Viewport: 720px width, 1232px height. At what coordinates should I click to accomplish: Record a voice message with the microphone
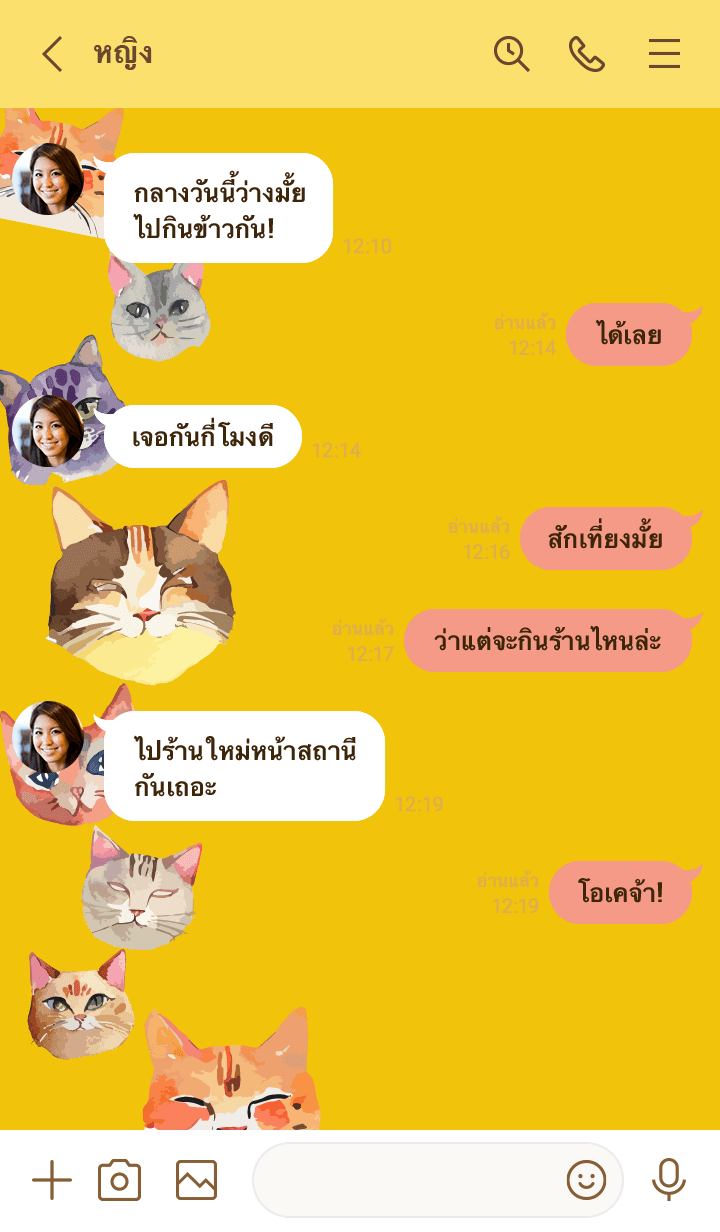pos(668,1181)
